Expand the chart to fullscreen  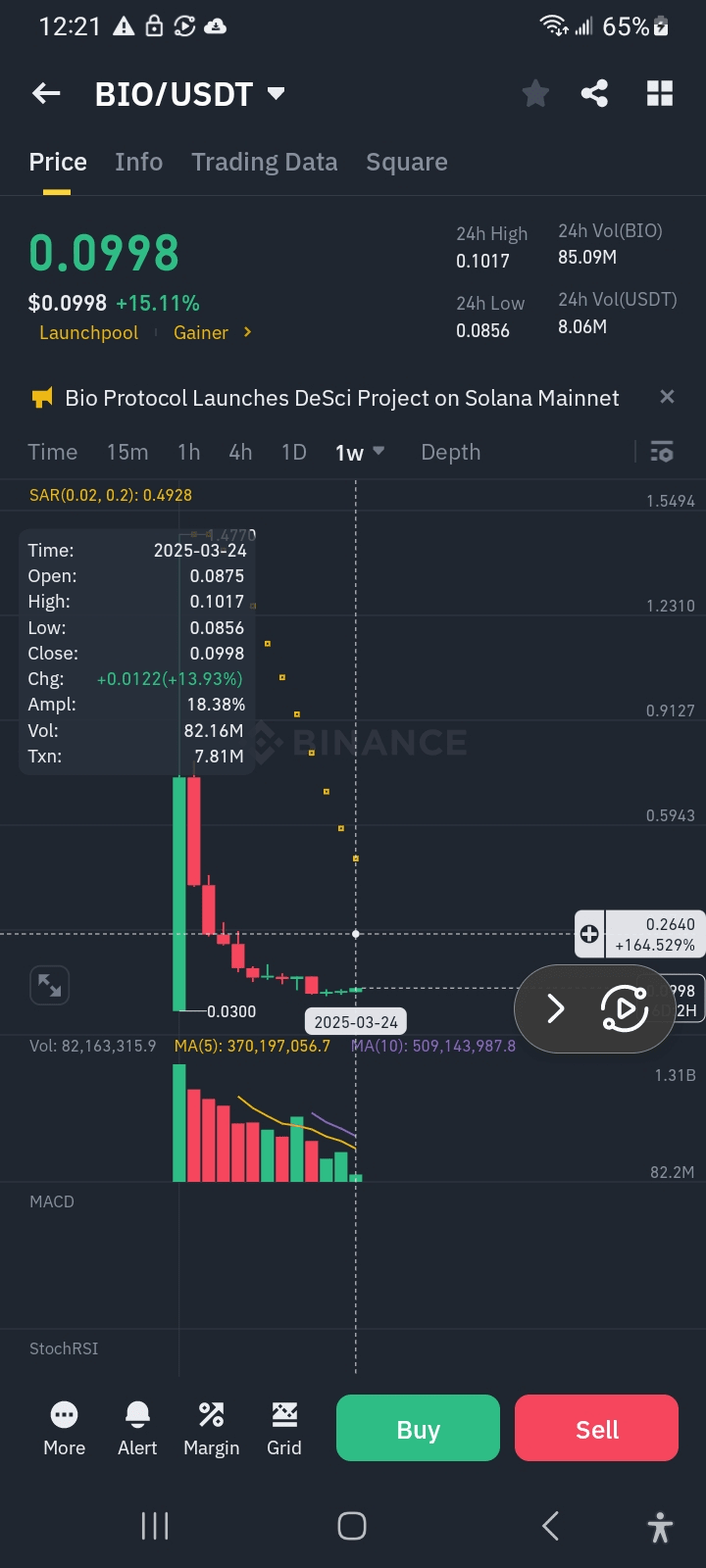point(49,985)
